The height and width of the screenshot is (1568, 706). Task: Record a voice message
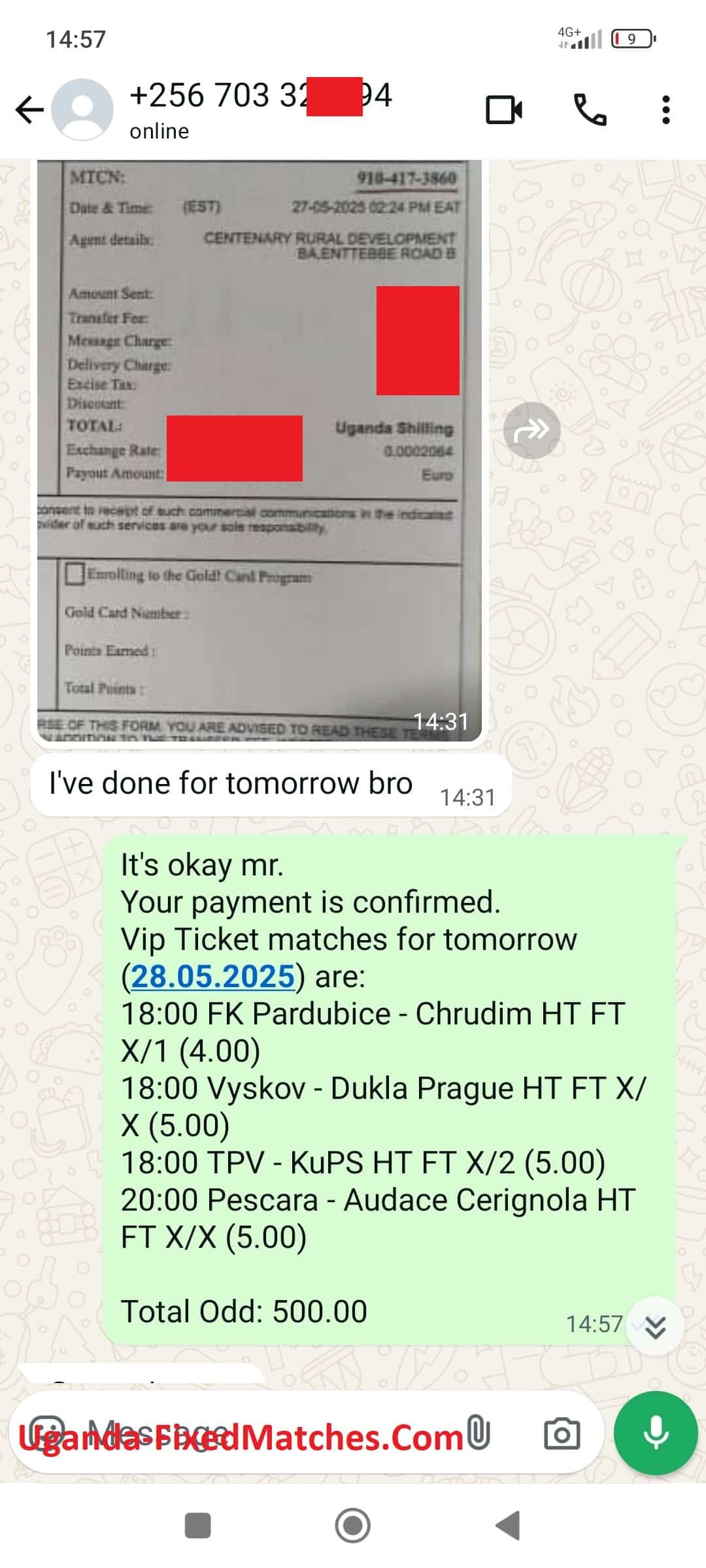tap(655, 1433)
